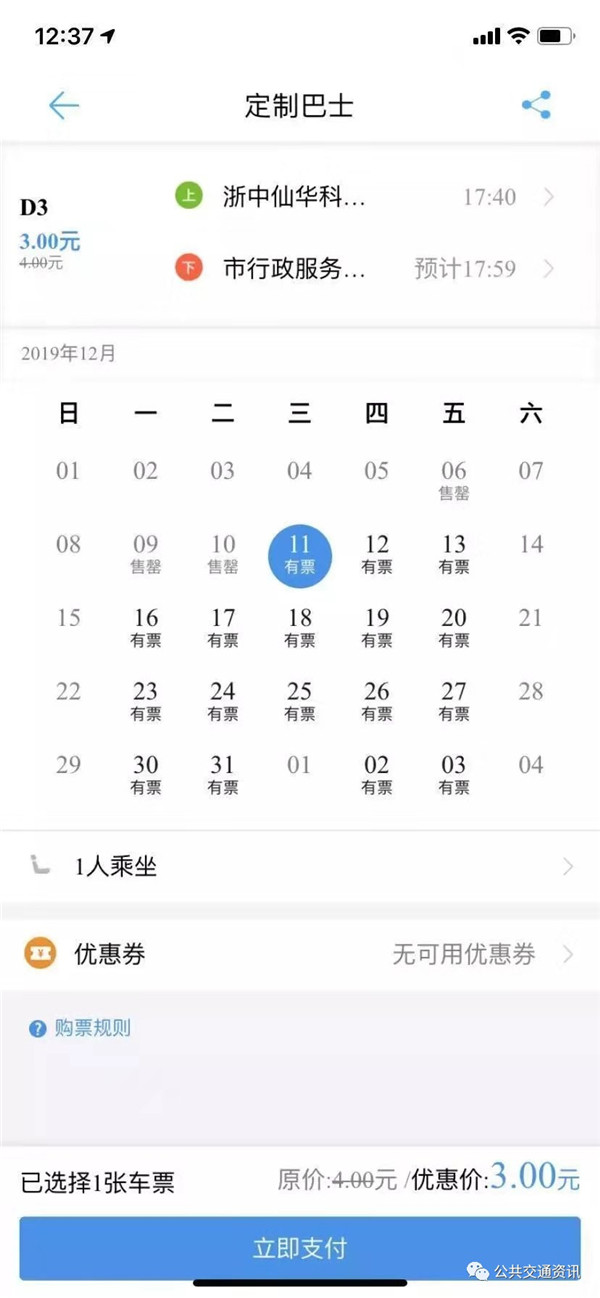The height and width of the screenshot is (1298, 600).
Task: Select date 18 on the calendar
Action: tap(300, 627)
